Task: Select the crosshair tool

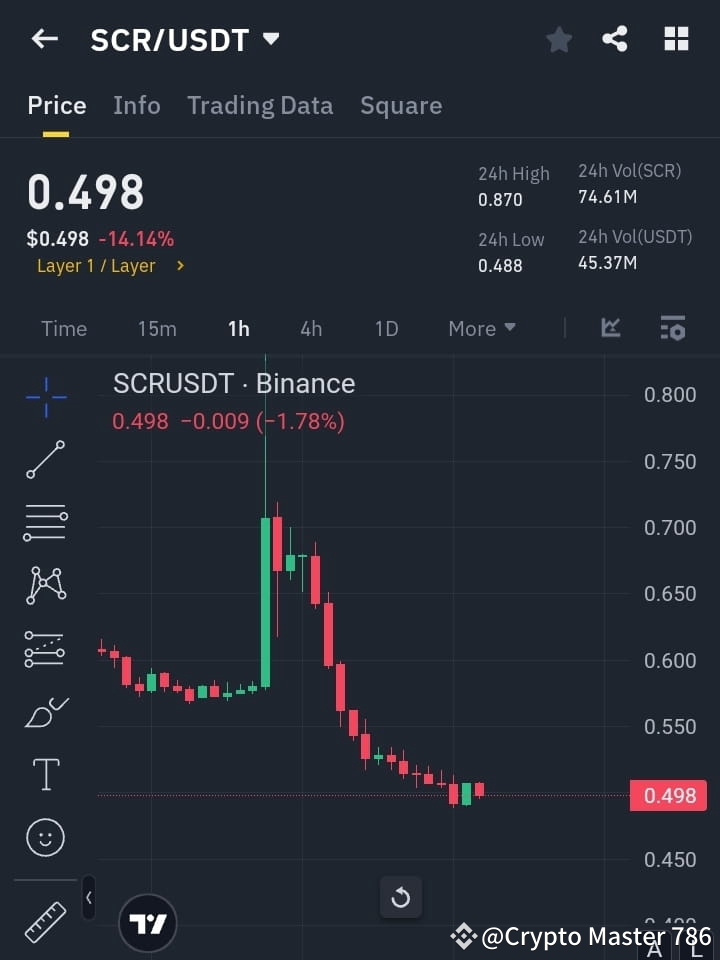Action: [44, 398]
